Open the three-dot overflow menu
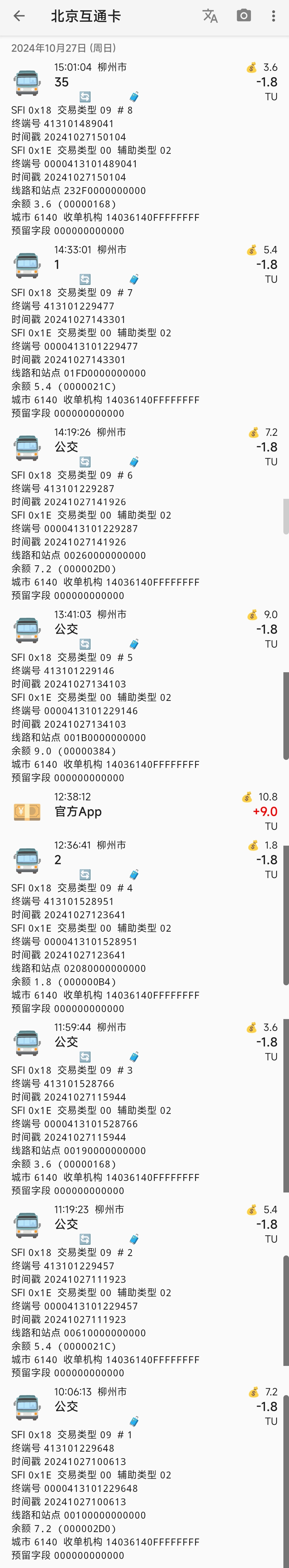 (x=273, y=16)
